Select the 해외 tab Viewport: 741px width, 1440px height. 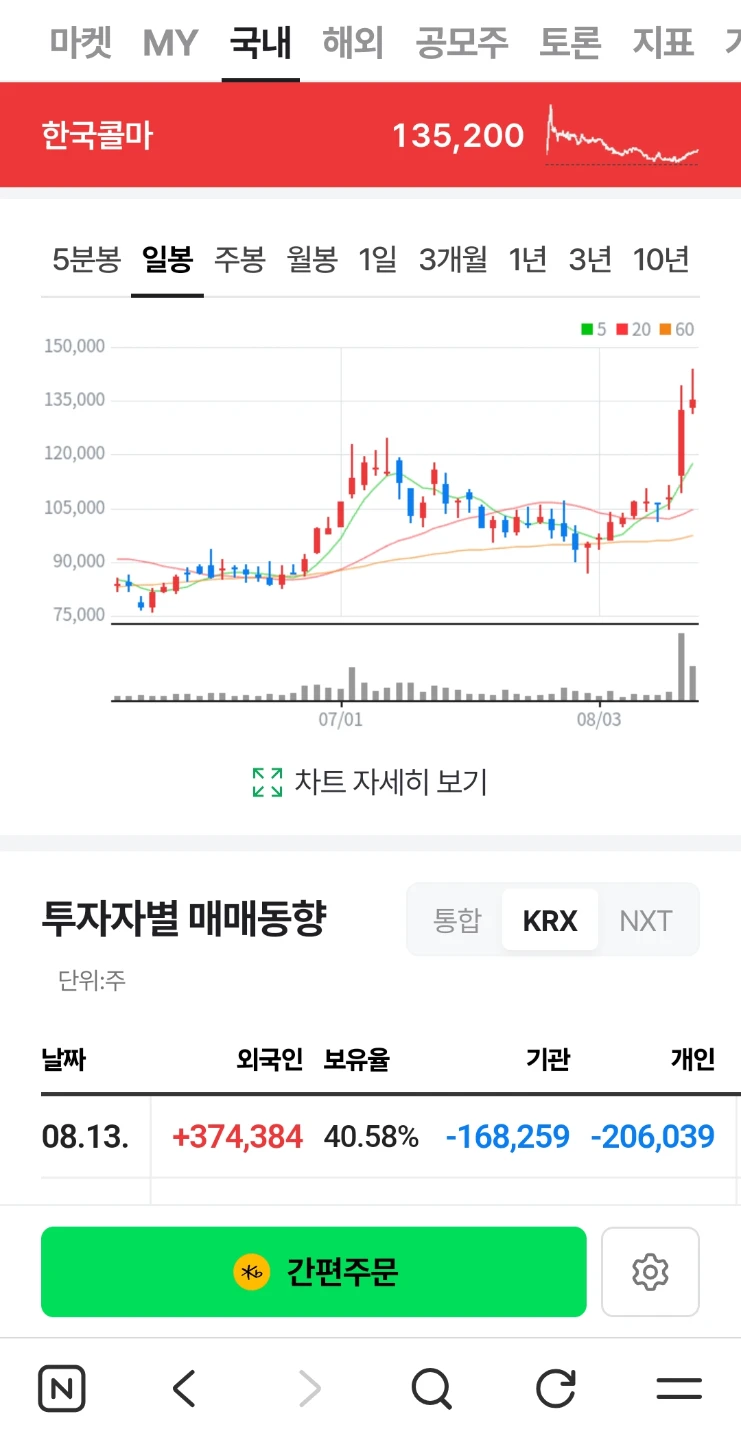click(353, 43)
